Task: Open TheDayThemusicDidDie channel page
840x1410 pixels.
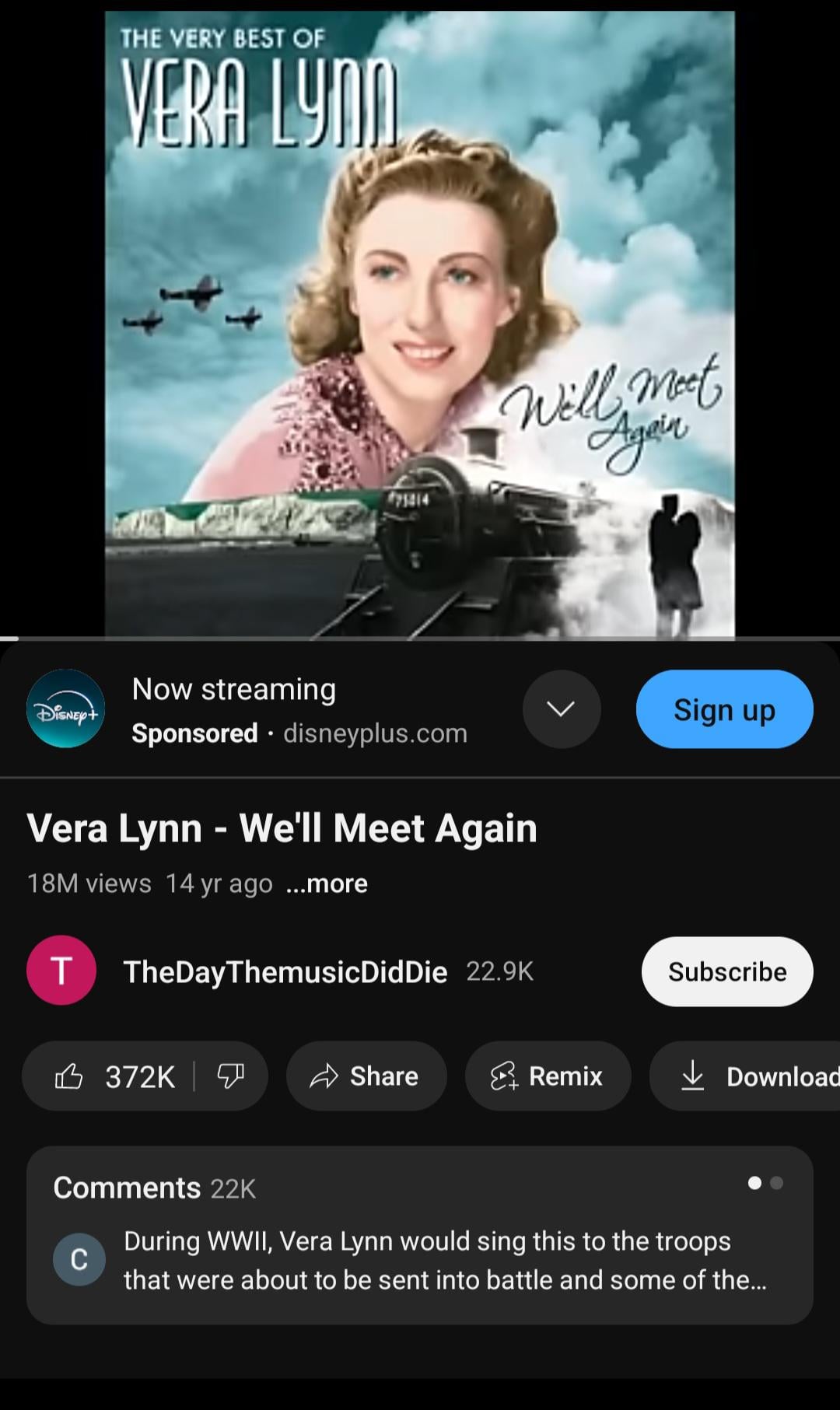Action: [x=285, y=971]
